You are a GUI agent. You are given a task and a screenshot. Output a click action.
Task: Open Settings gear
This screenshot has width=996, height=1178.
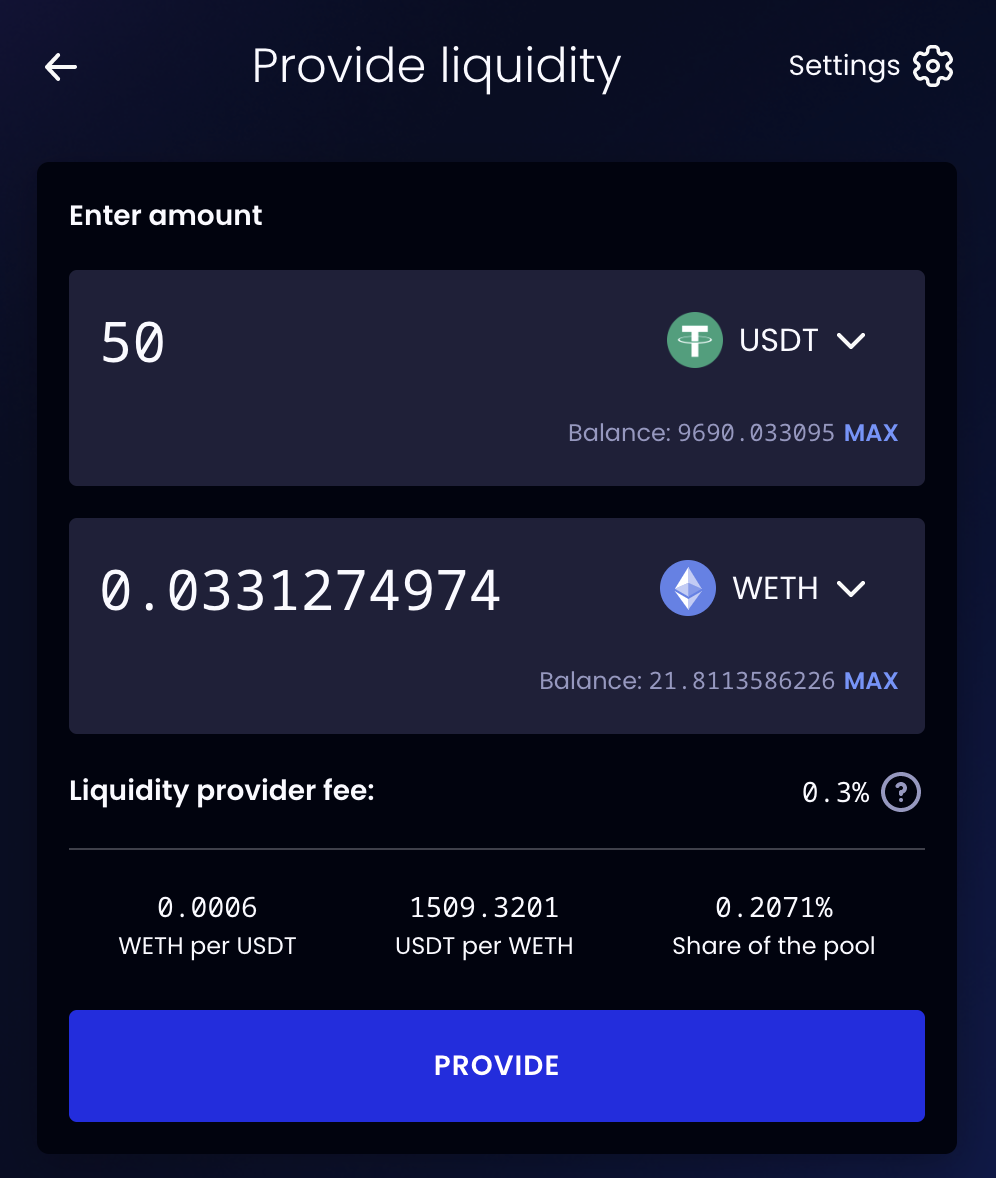coord(932,66)
